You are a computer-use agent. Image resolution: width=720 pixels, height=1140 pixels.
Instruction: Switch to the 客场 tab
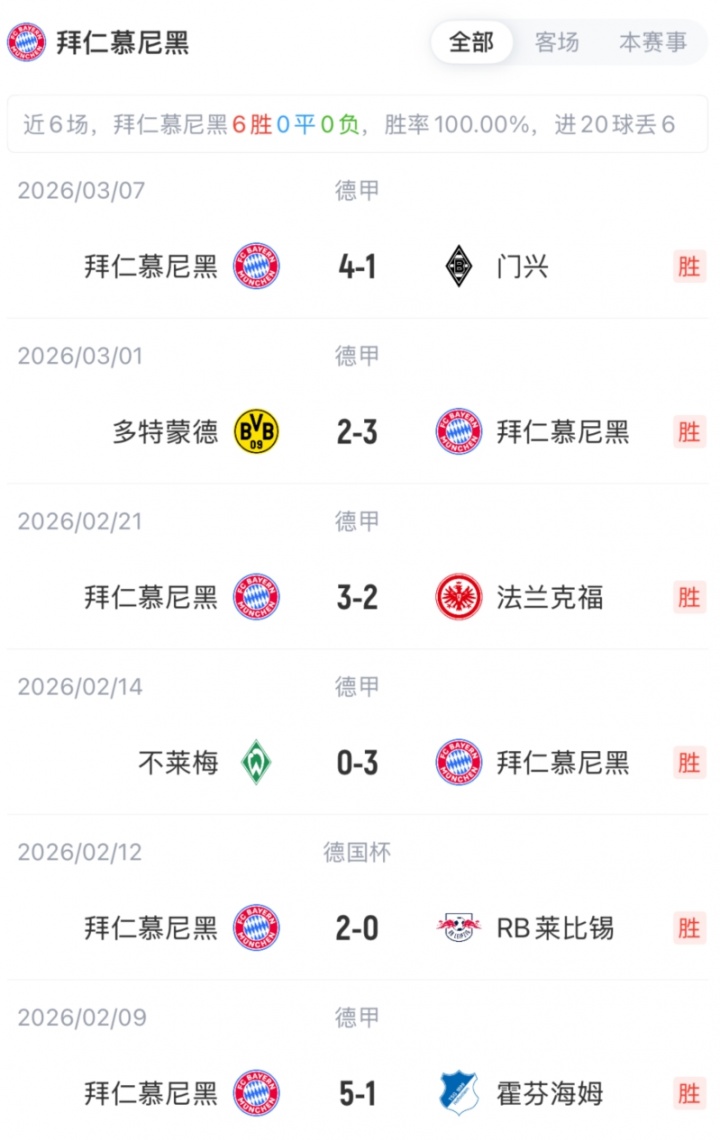(x=557, y=43)
